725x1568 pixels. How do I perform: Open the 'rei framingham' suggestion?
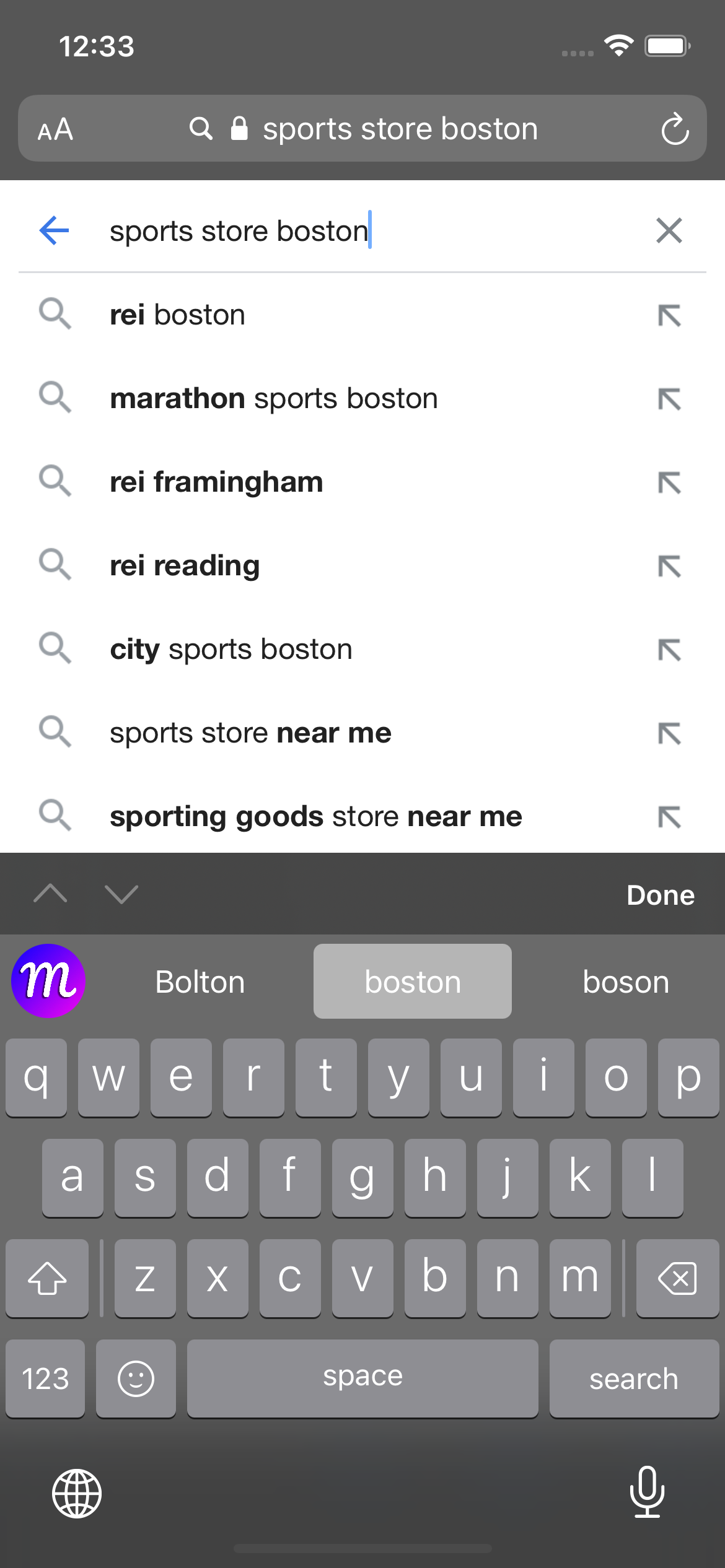click(x=216, y=482)
